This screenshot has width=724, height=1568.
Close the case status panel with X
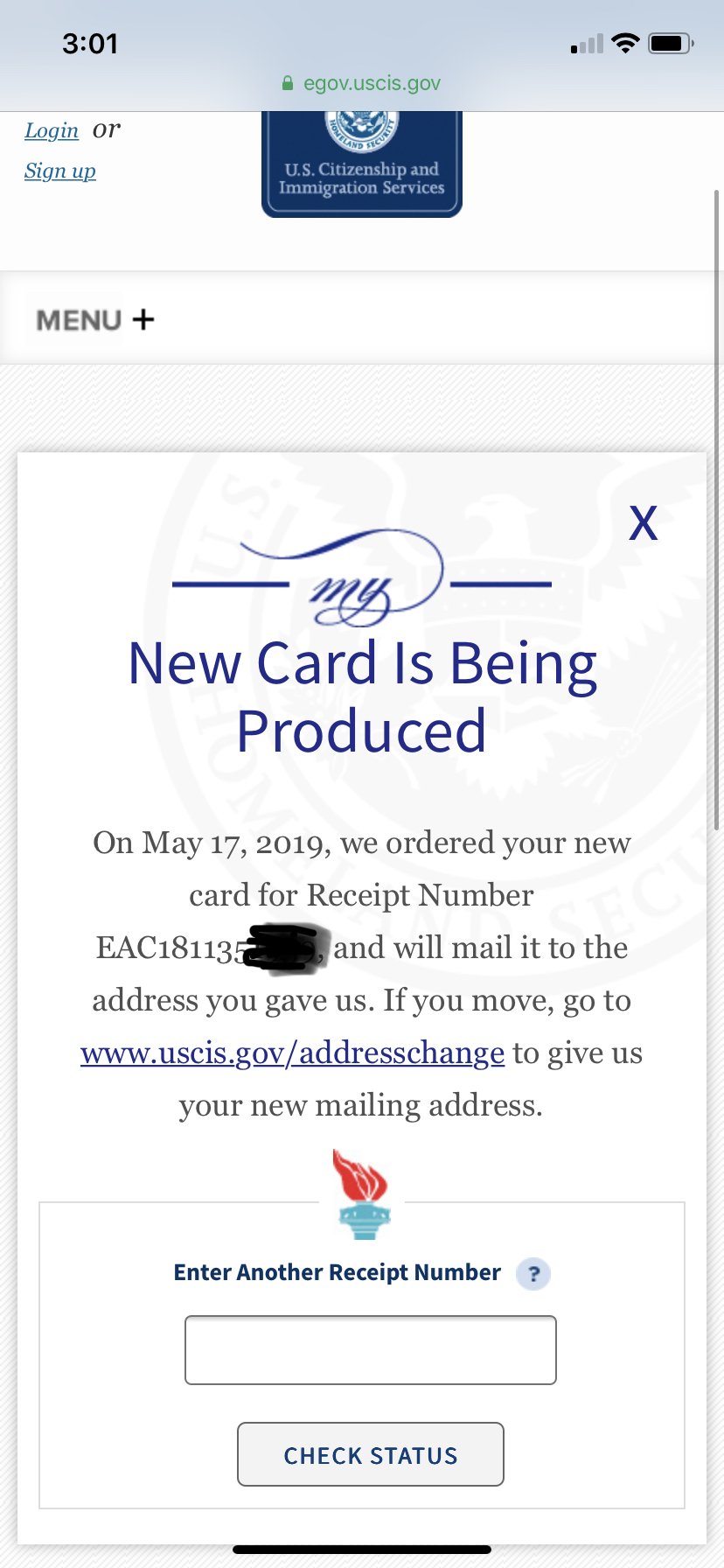[644, 523]
